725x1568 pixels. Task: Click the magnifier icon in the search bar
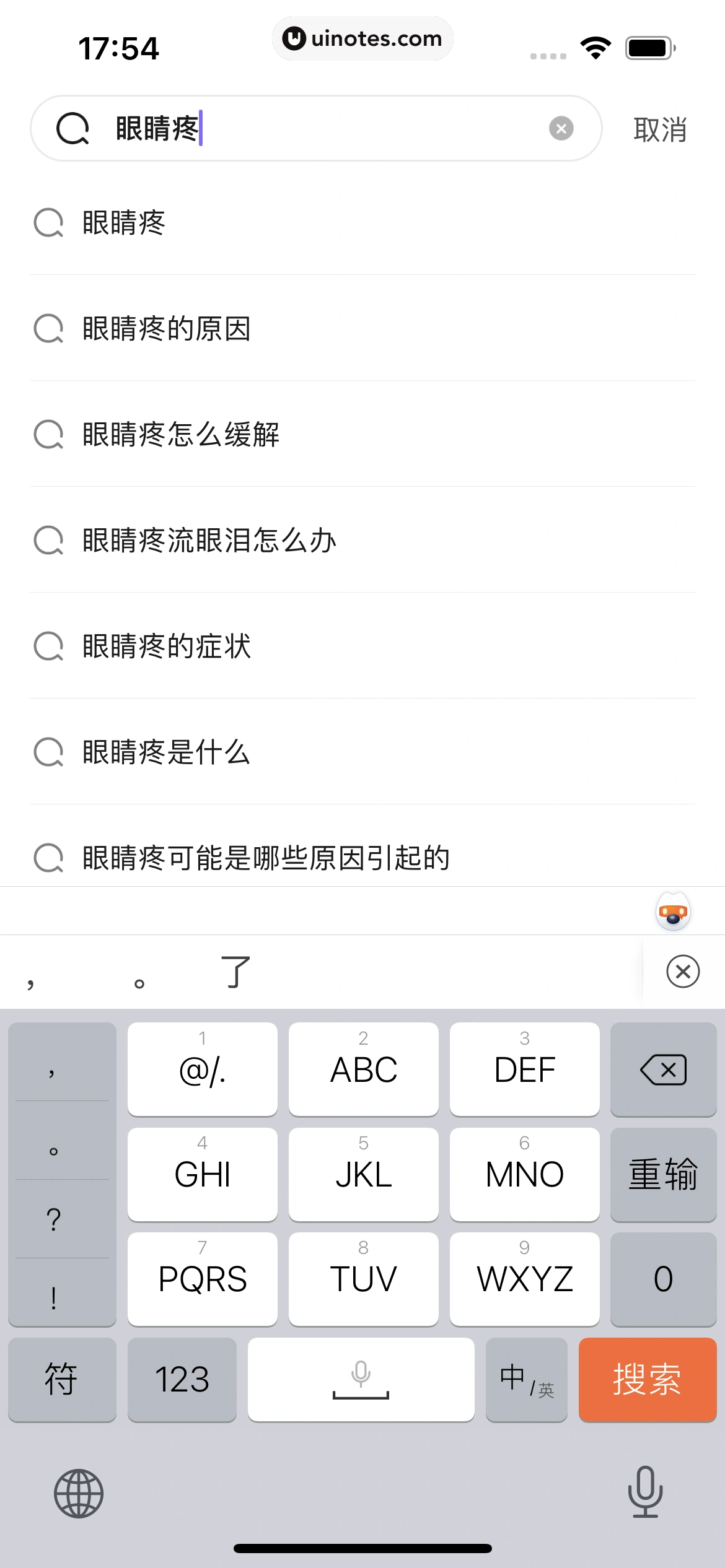coord(72,128)
